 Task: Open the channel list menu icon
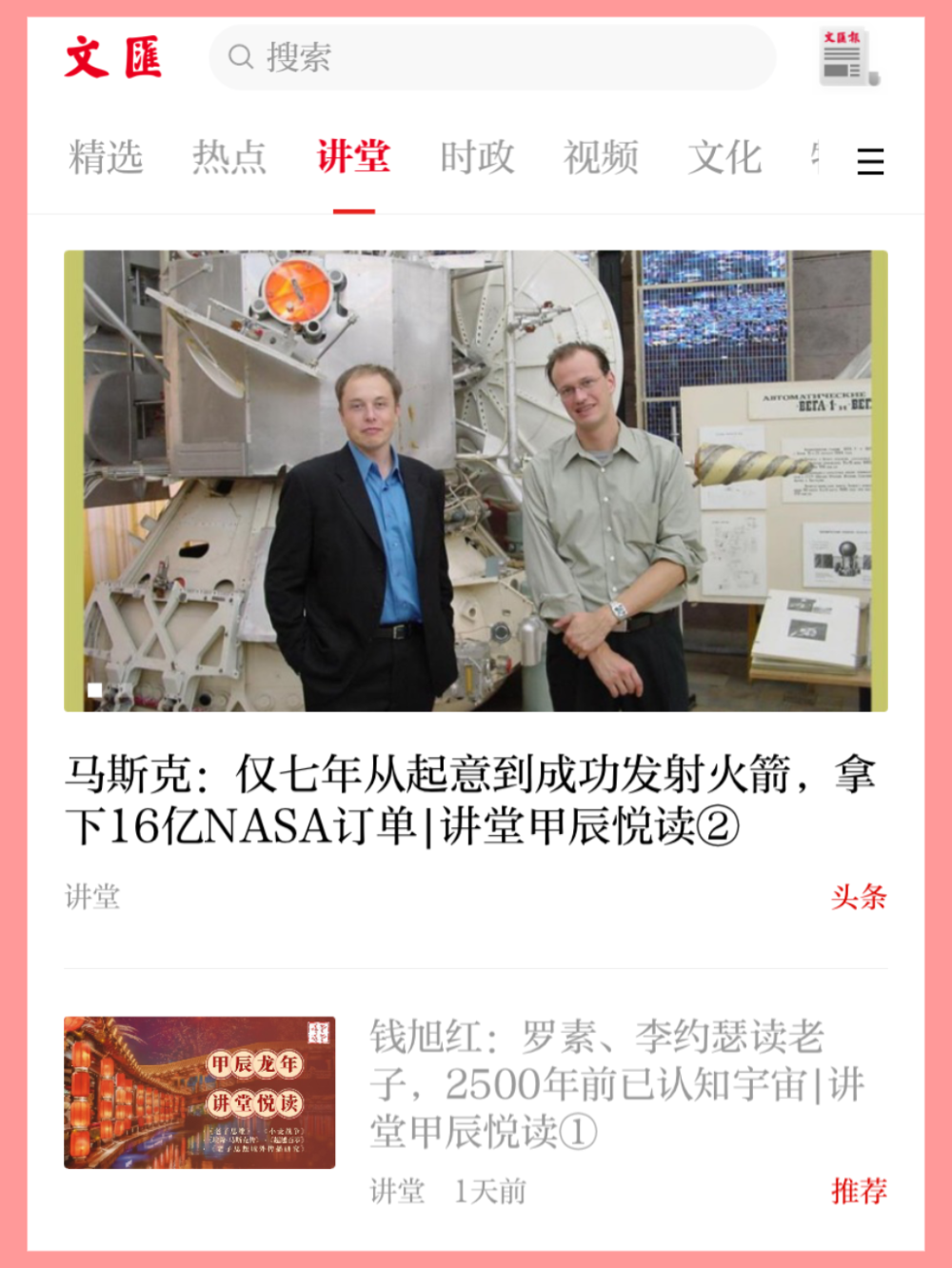click(x=870, y=161)
